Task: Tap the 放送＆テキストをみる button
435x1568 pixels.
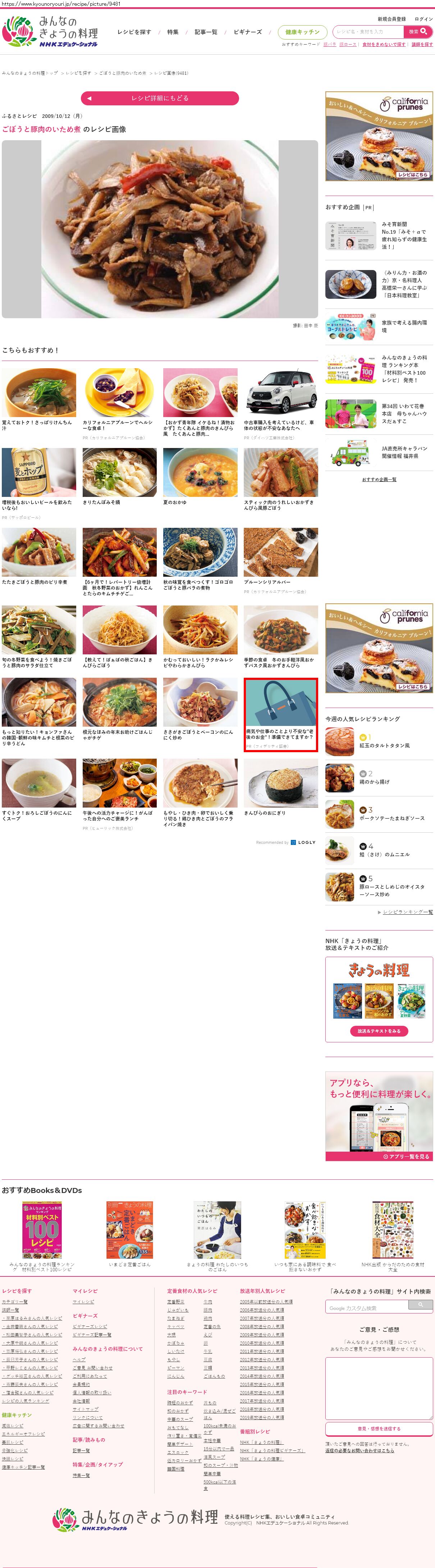Action: point(379,1030)
